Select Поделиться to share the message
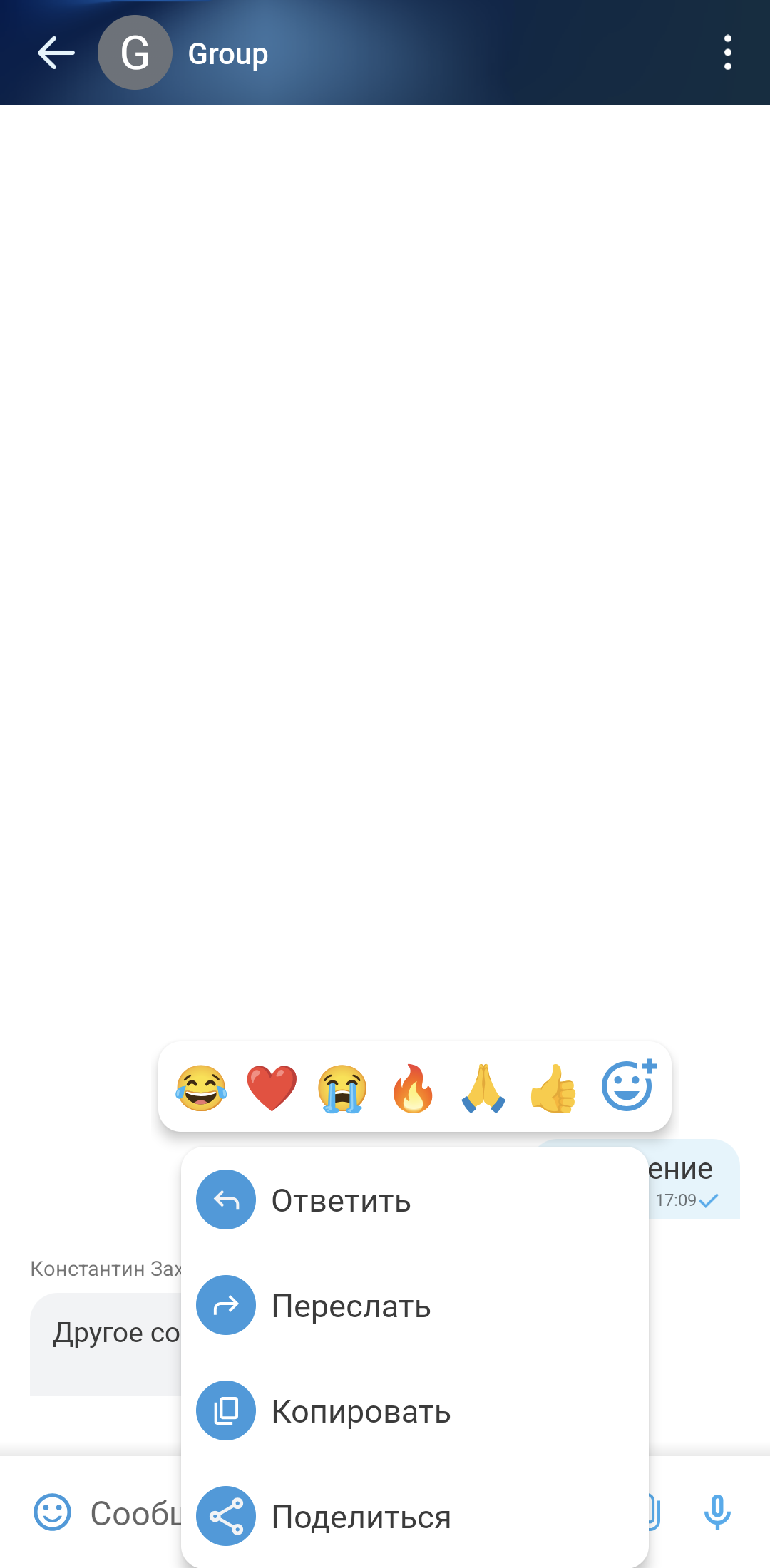The width and height of the screenshot is (770, 1568). coord(361,1517)
